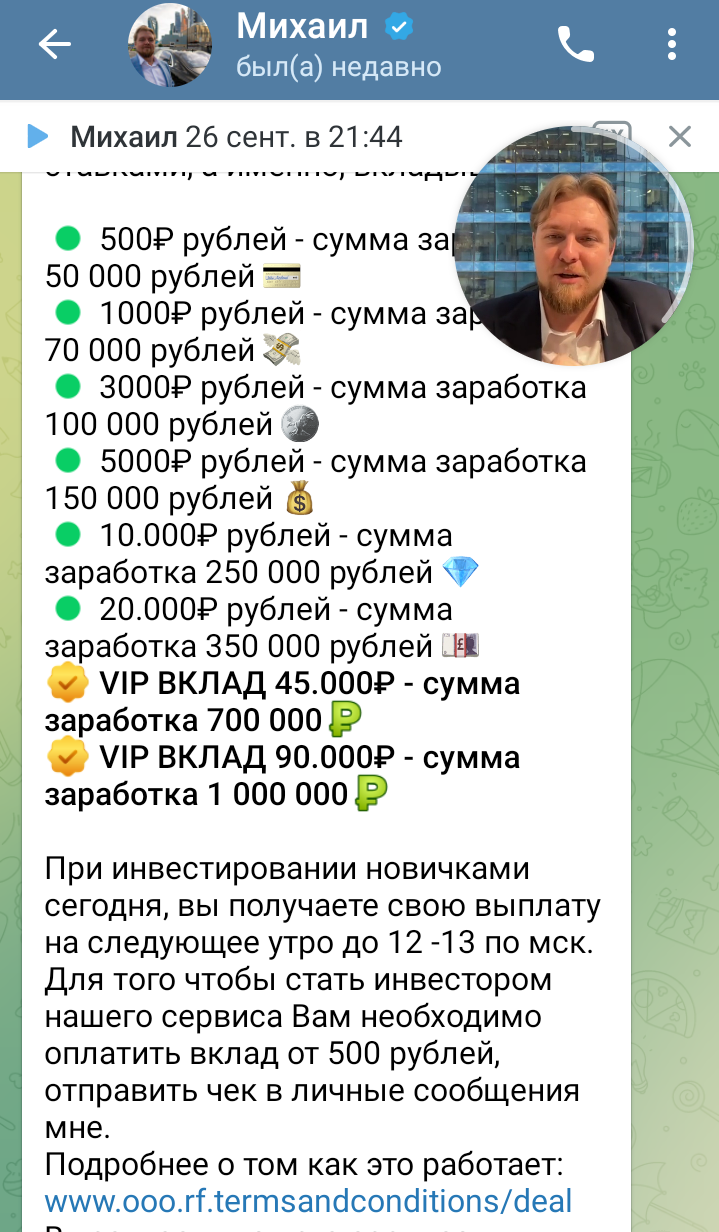This screenshot has height=1232, width=719.
Task: Open the overflow menu
Action: pos(672,45)
